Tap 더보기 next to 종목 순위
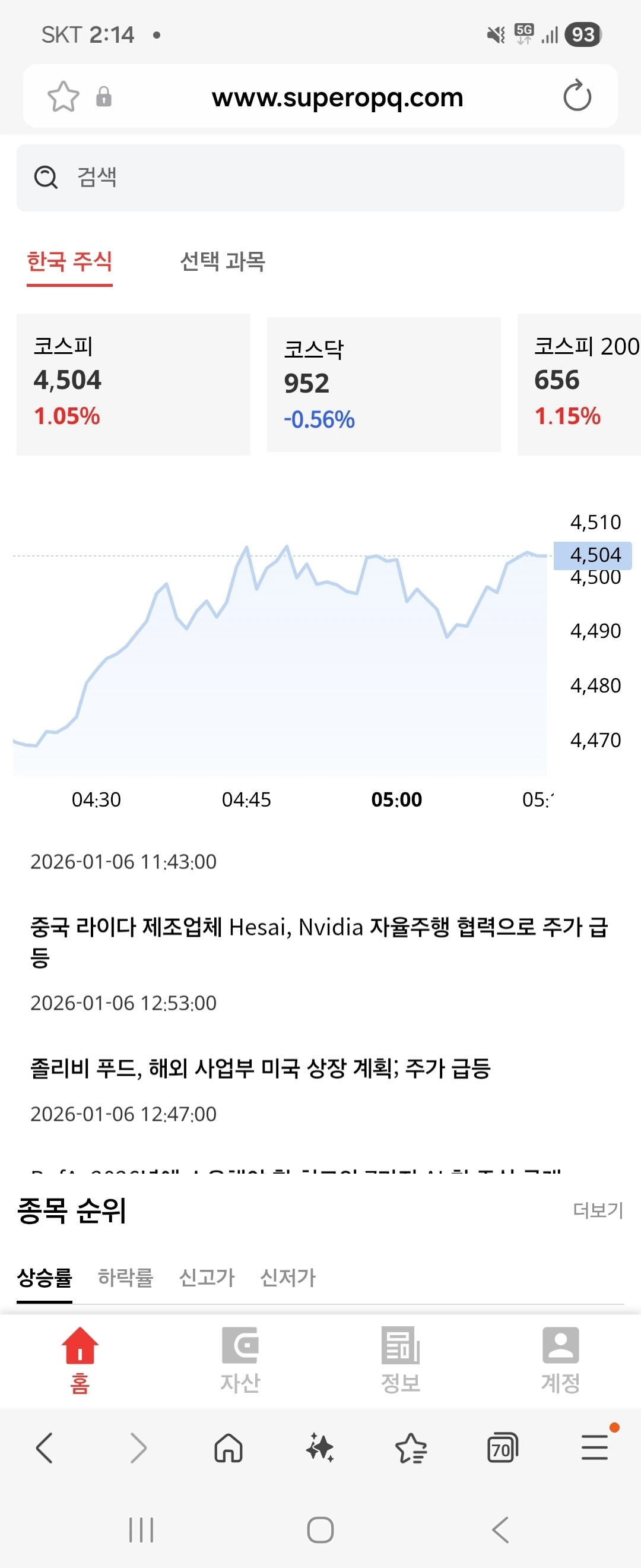The image size is (641, 1568). coord(598,1210)
